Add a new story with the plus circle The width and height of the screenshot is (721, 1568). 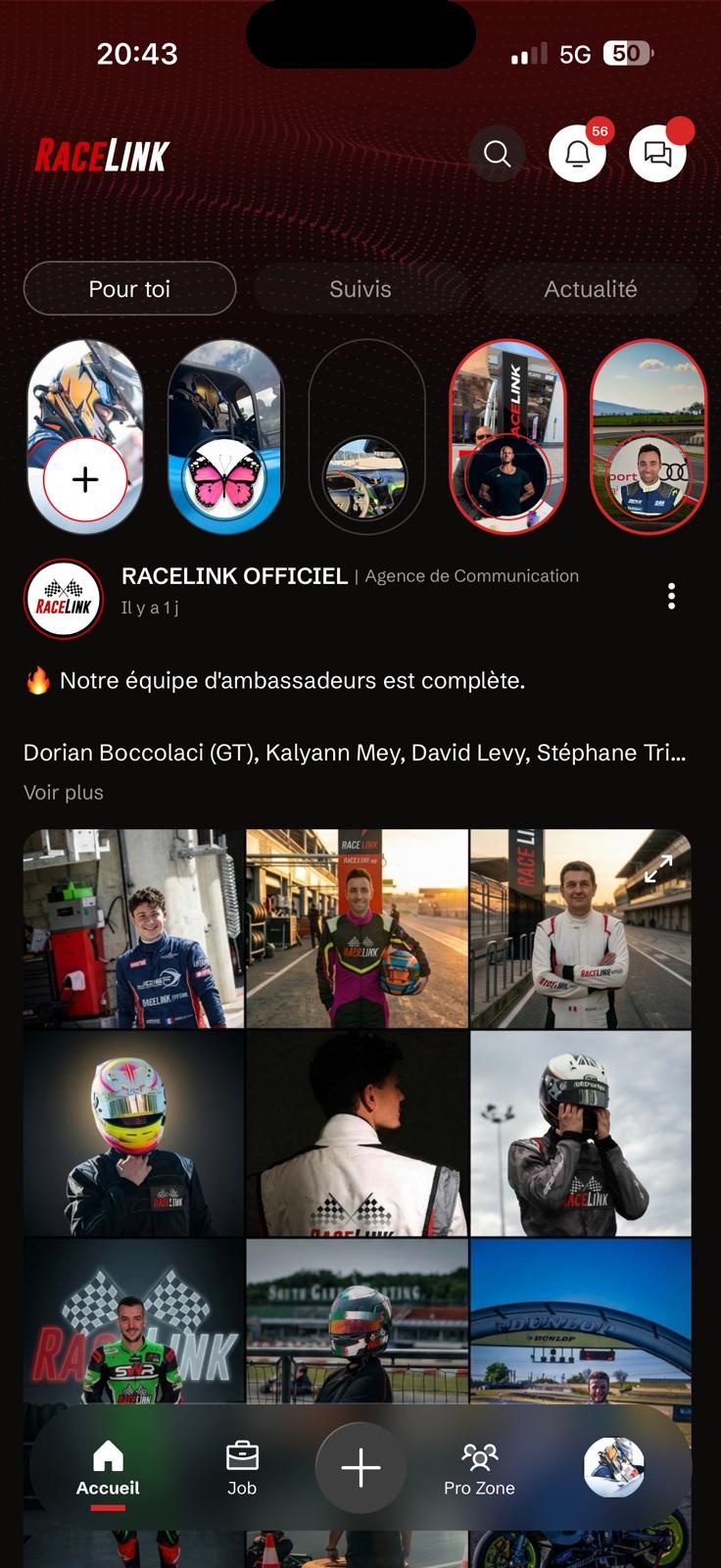click(84, 479)
